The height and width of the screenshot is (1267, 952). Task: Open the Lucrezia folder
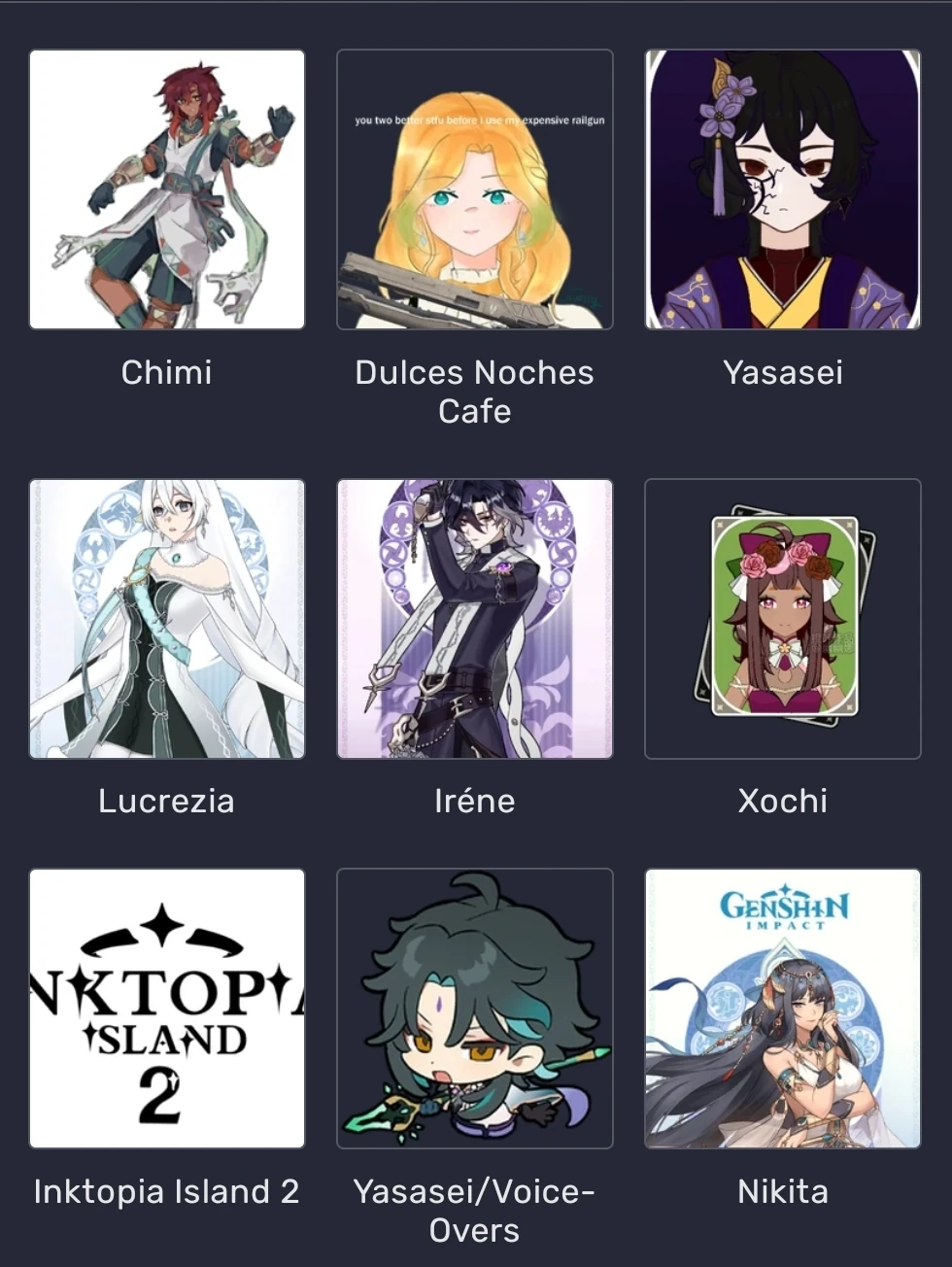coord(167,619)
